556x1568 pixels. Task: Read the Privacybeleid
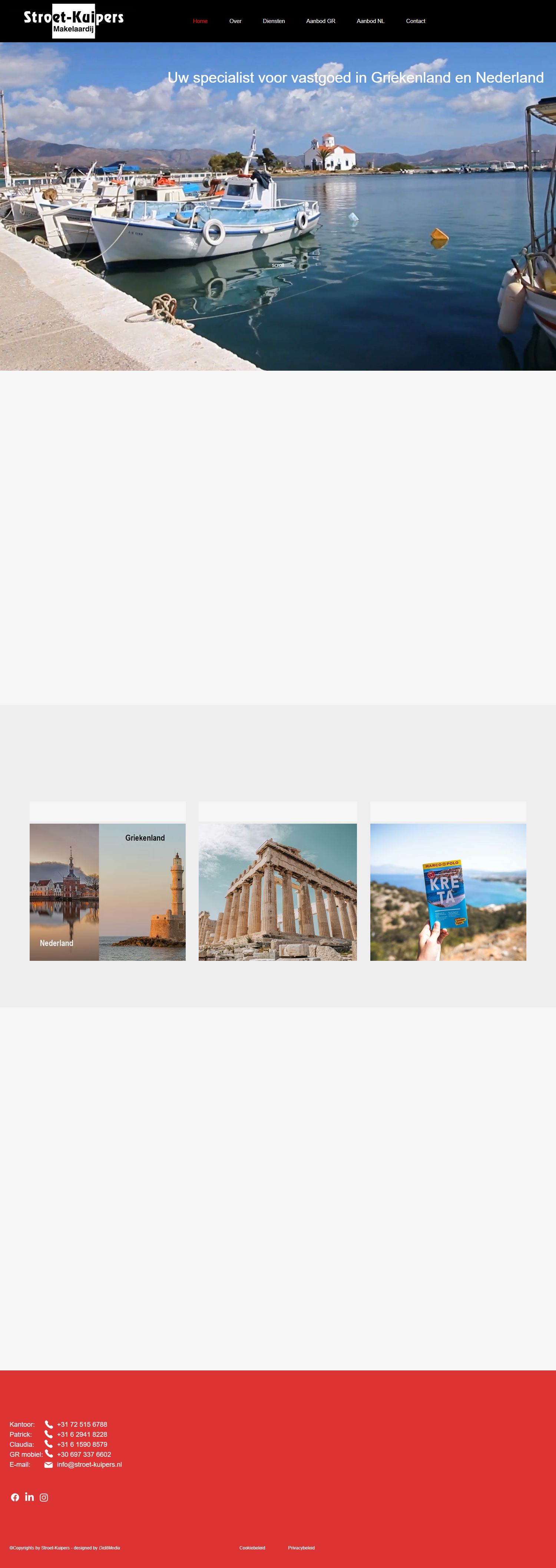(x=301, y=1548)
